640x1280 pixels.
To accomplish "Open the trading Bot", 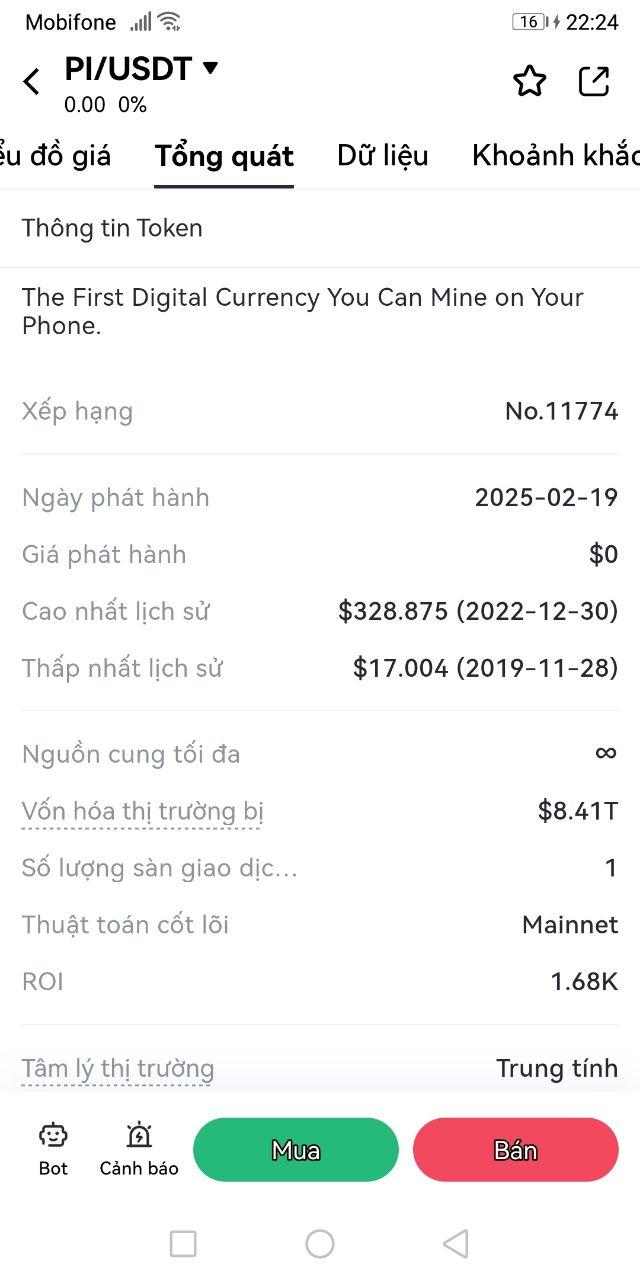I will [53, 1149].
